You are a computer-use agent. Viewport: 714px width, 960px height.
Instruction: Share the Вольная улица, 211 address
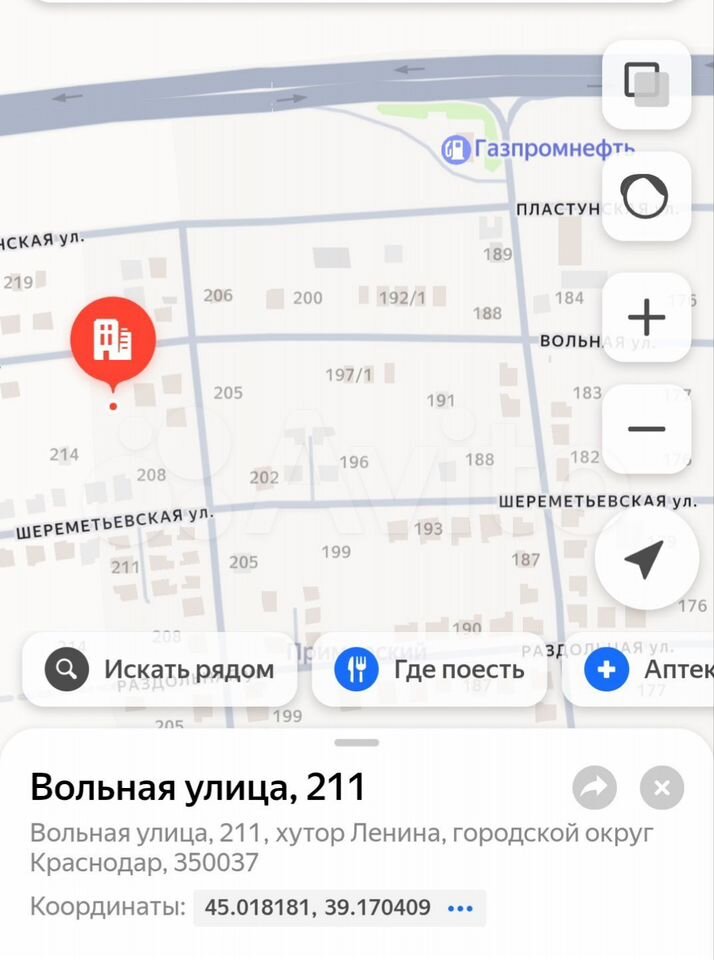[x=594, y=789]
